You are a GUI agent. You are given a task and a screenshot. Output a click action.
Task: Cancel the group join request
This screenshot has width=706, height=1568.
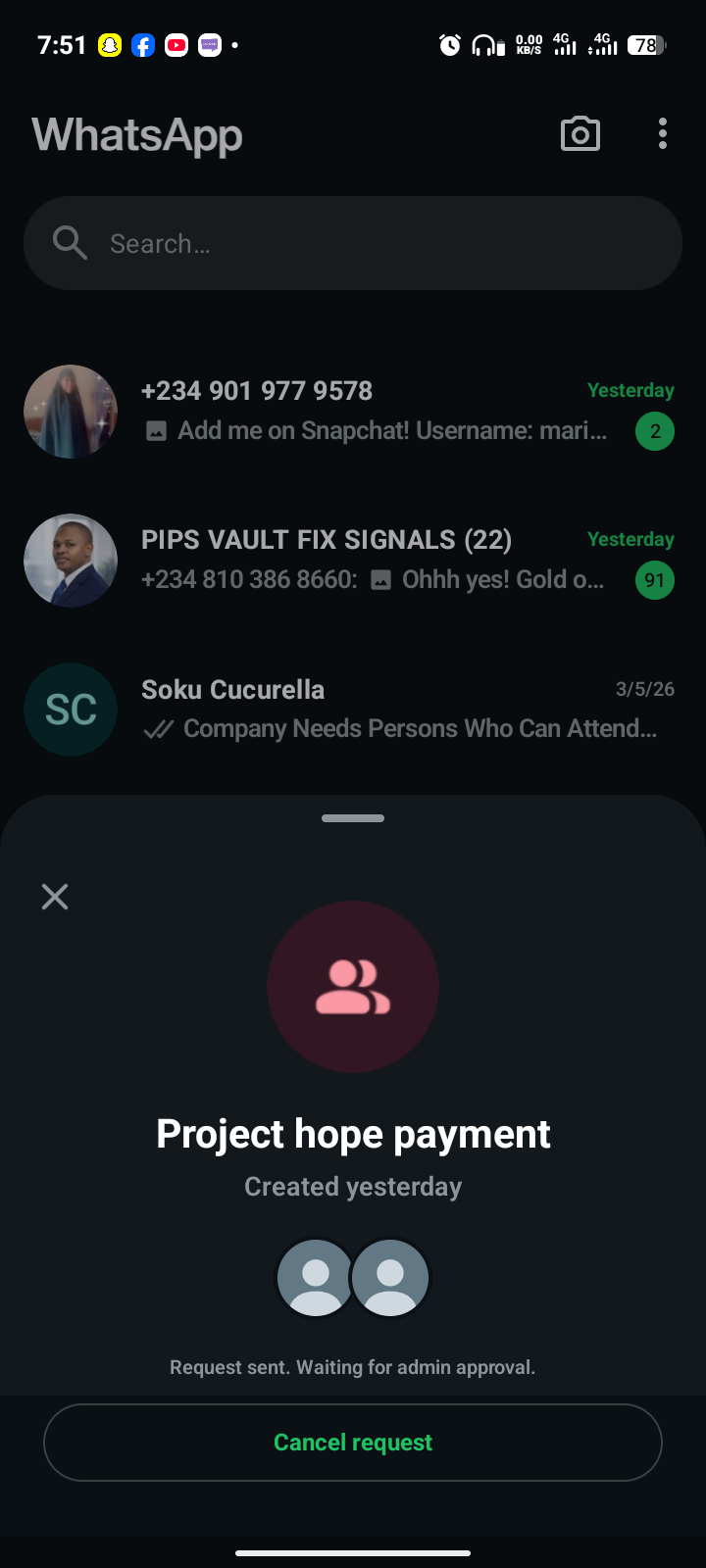point(353,1442)
